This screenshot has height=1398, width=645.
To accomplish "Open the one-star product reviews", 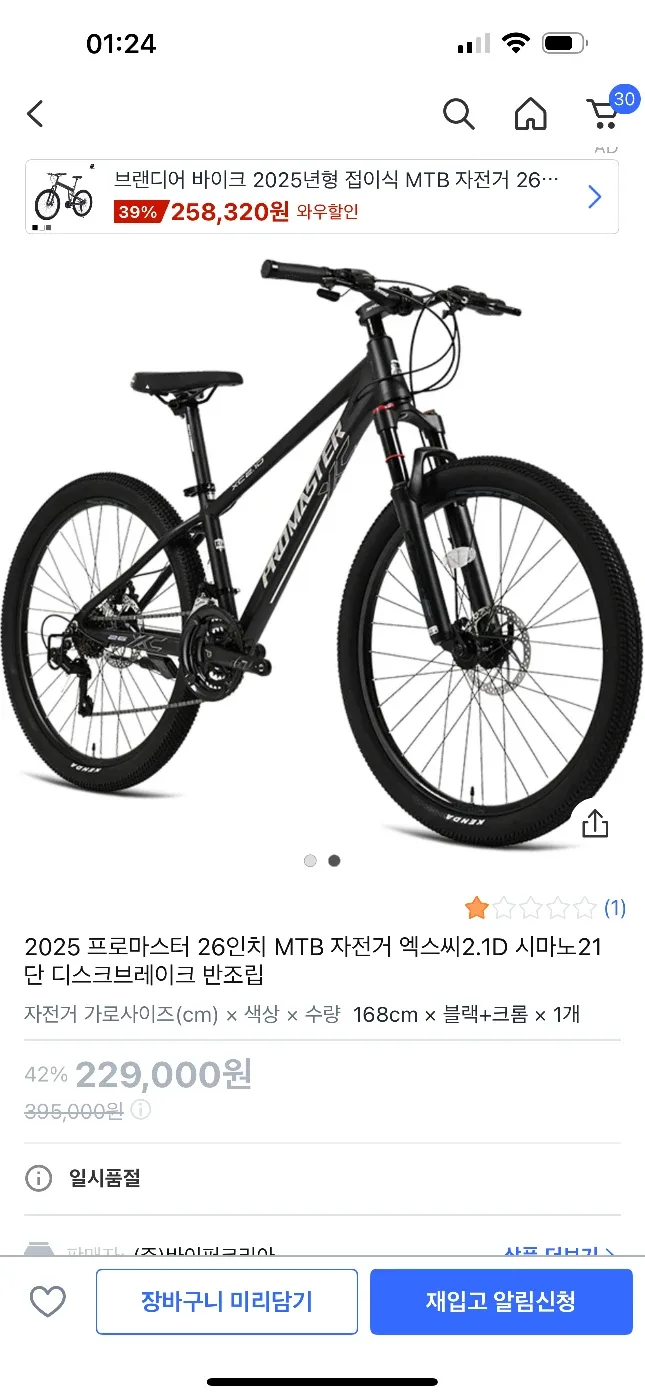I will pyautogui.click(x=545, y=908).
